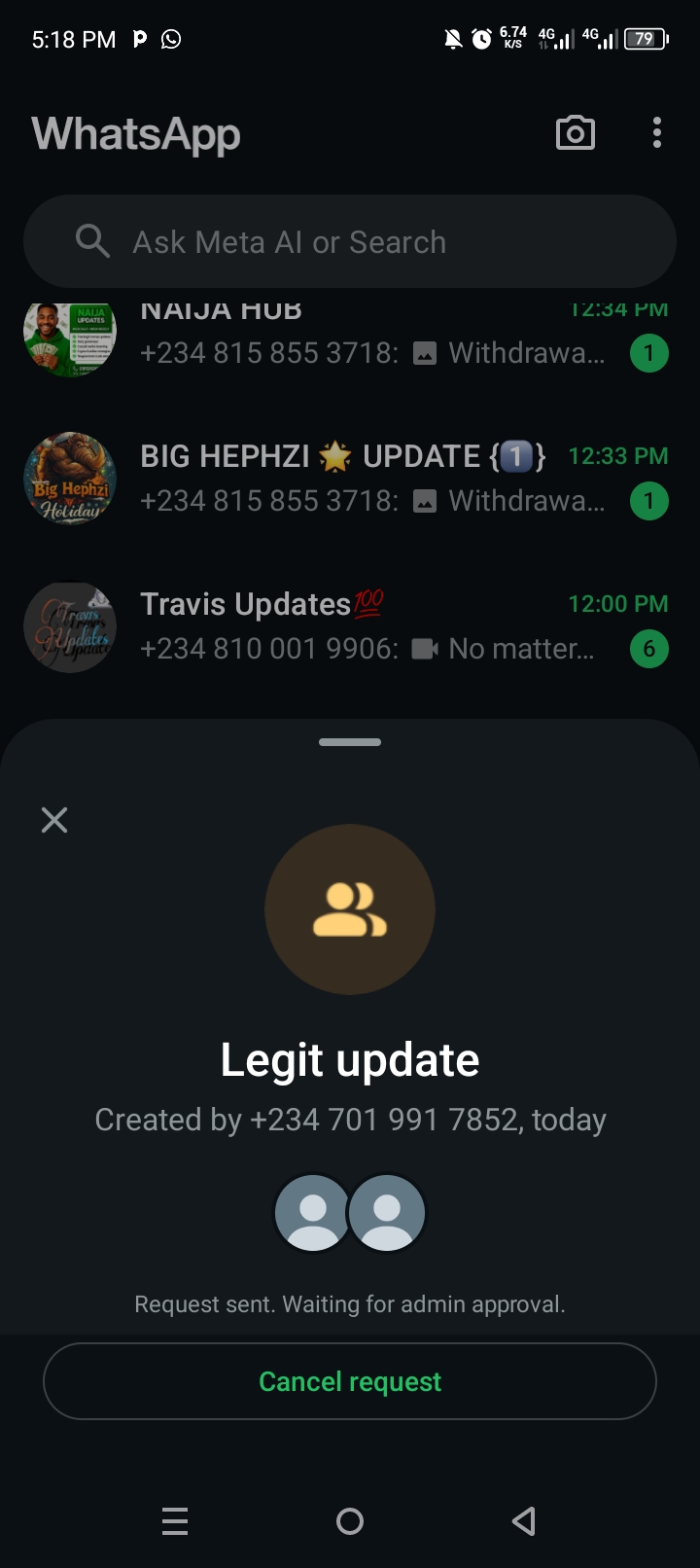Go to the home screen via the home button

click(x=350, y=1520)
